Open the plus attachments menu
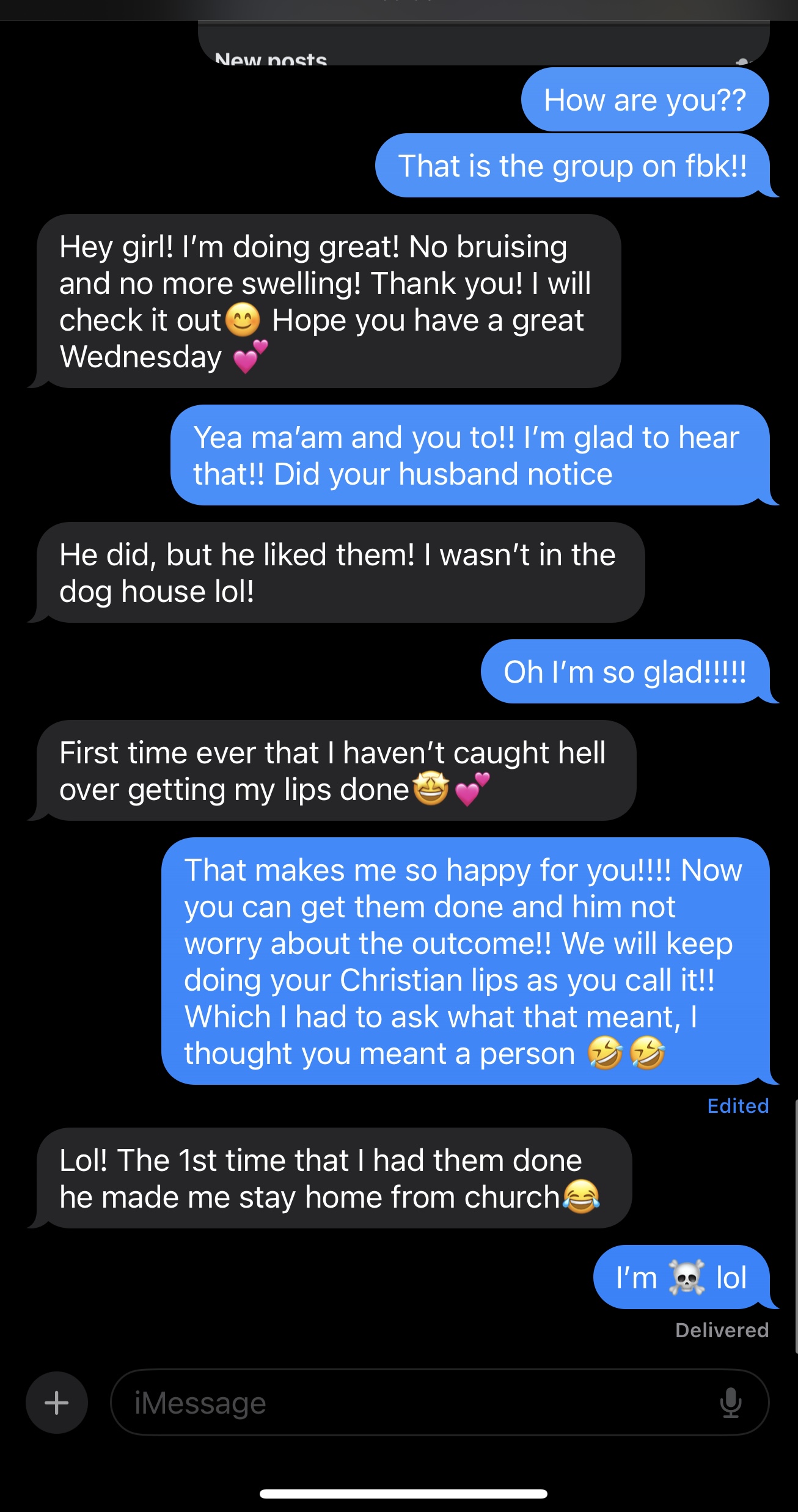Image resolution: width=798 pixels, height=1512 pixels. coord(57,1403)
